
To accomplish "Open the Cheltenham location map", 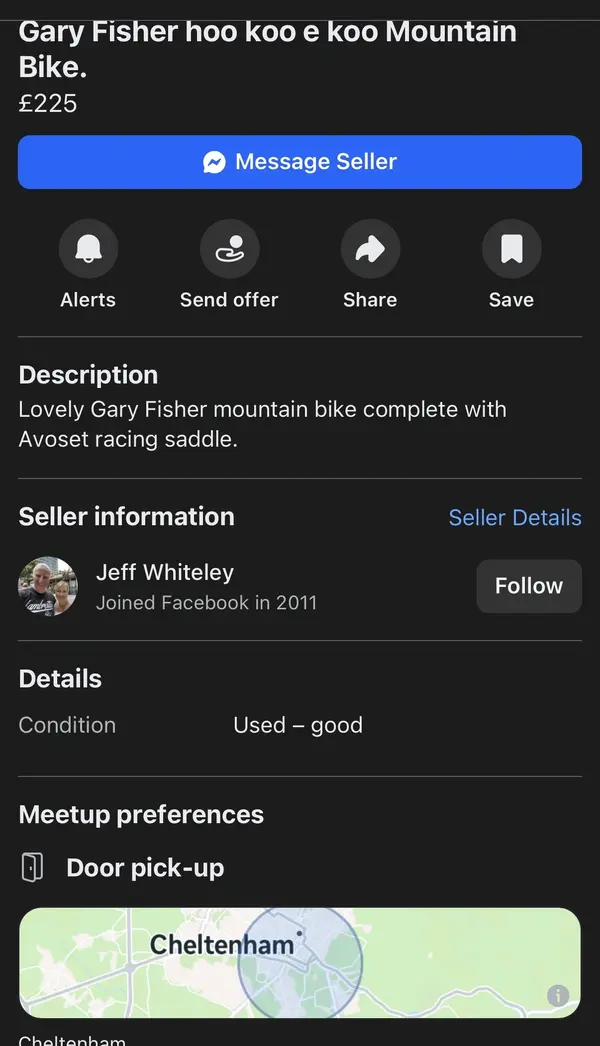I will pos(299,962).
